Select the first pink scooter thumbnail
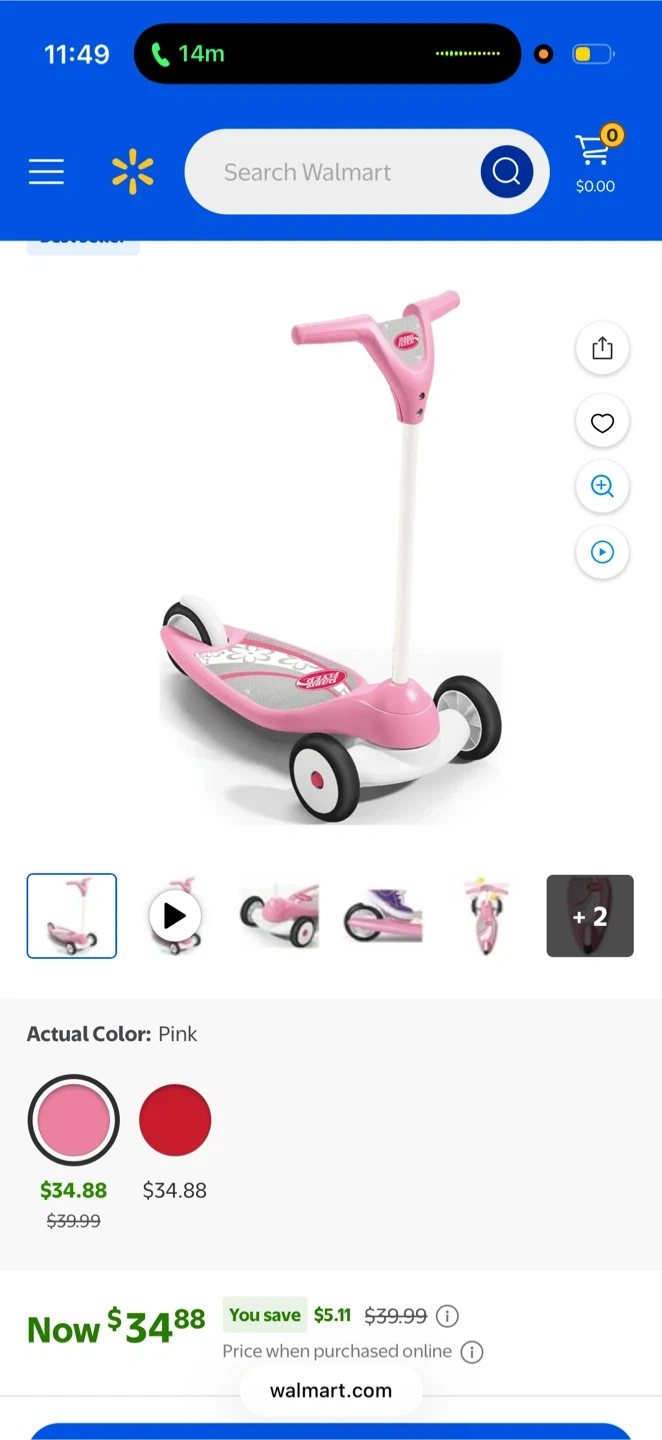 tap(72, 916)
